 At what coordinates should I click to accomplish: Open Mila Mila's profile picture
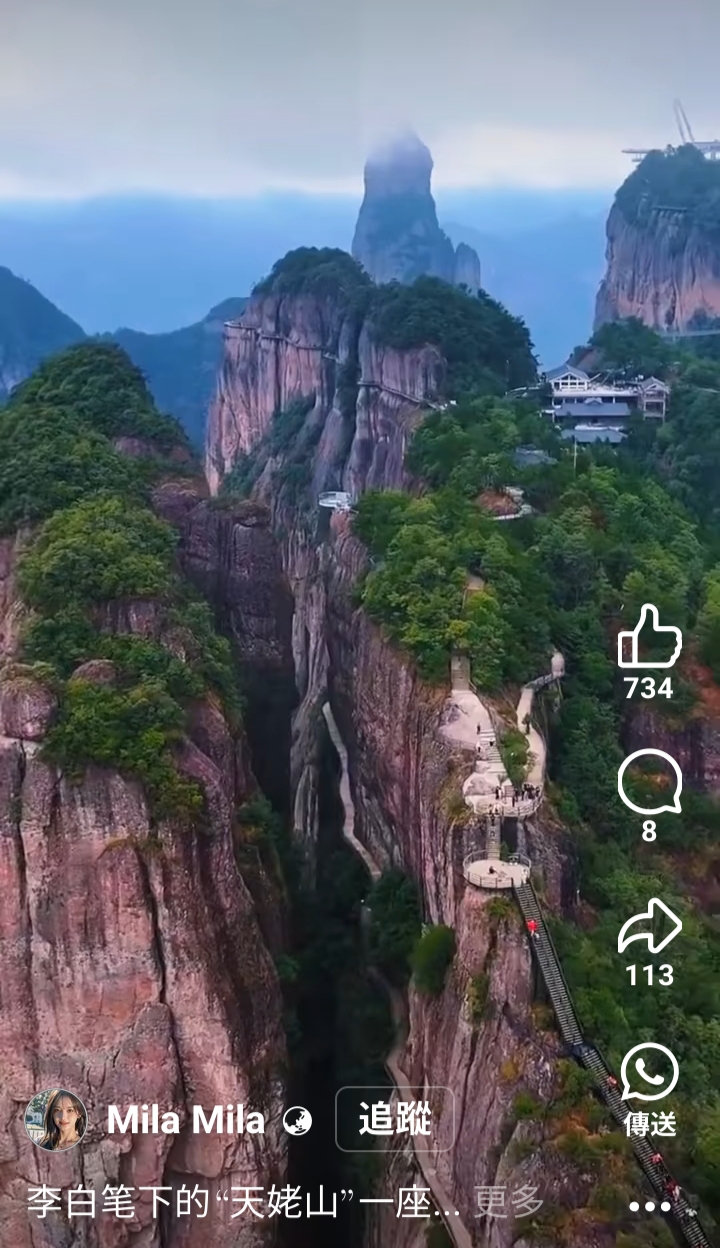click(56, 1120)
